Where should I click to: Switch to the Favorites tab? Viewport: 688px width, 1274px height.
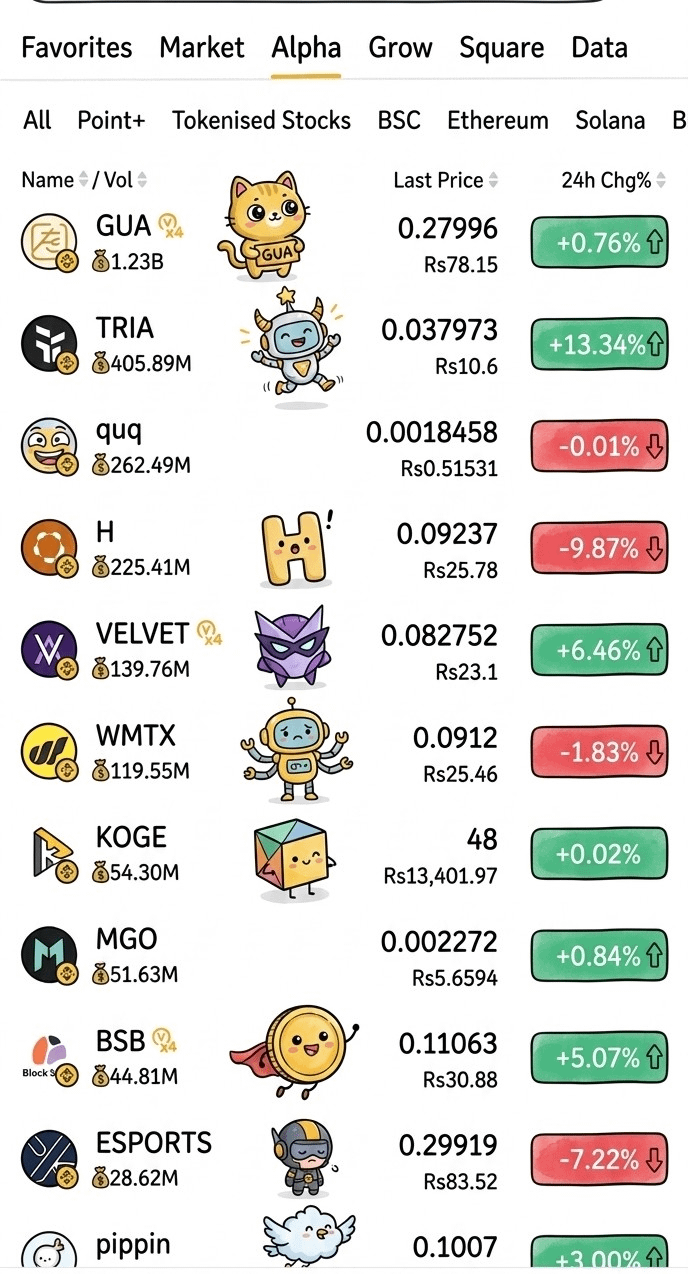pyautogui.click(x=76, y=48)
